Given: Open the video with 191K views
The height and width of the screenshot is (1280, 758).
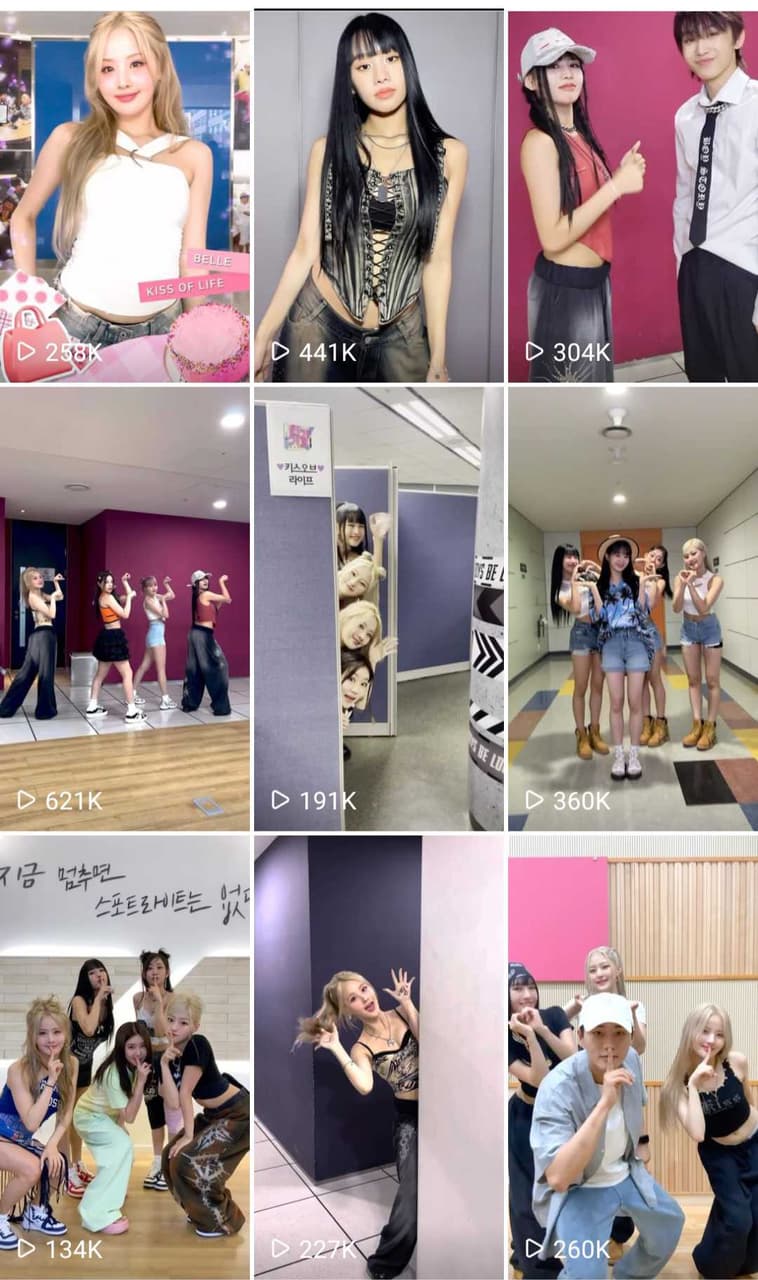Looking at the screenshot, I should coord(378,610).
